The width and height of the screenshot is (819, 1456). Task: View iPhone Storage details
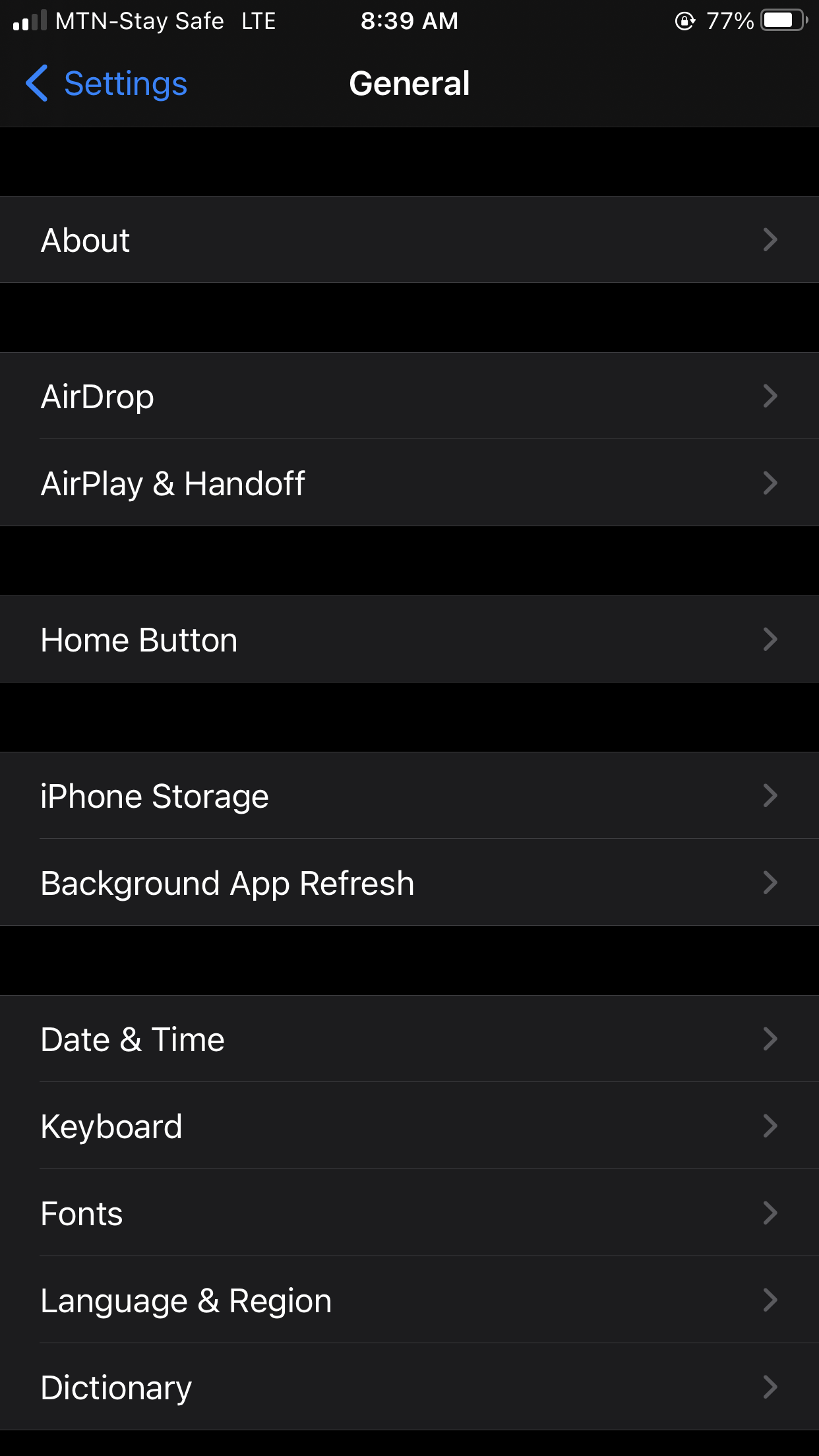[409, 796]
